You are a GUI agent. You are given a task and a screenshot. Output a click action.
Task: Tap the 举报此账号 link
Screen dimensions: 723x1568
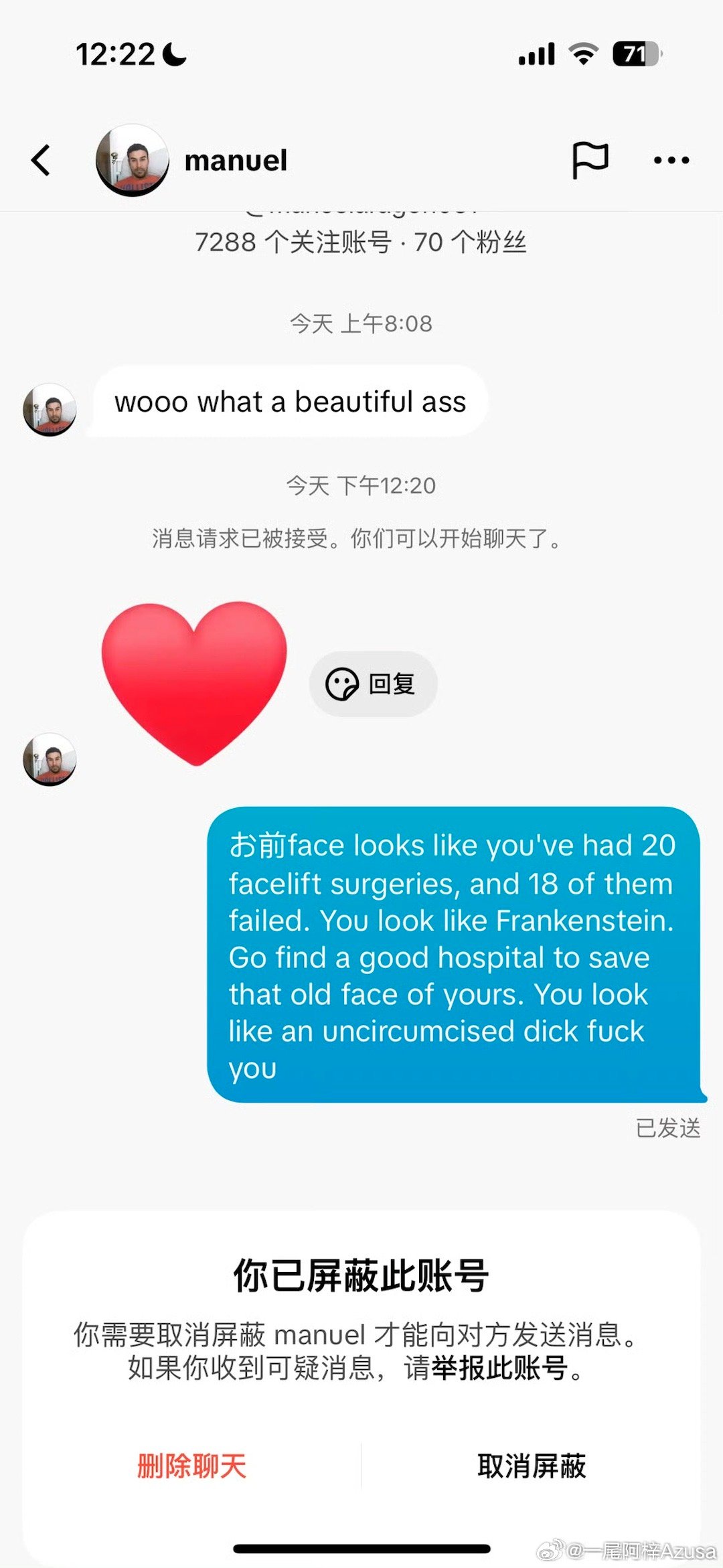click(499, 1368)
